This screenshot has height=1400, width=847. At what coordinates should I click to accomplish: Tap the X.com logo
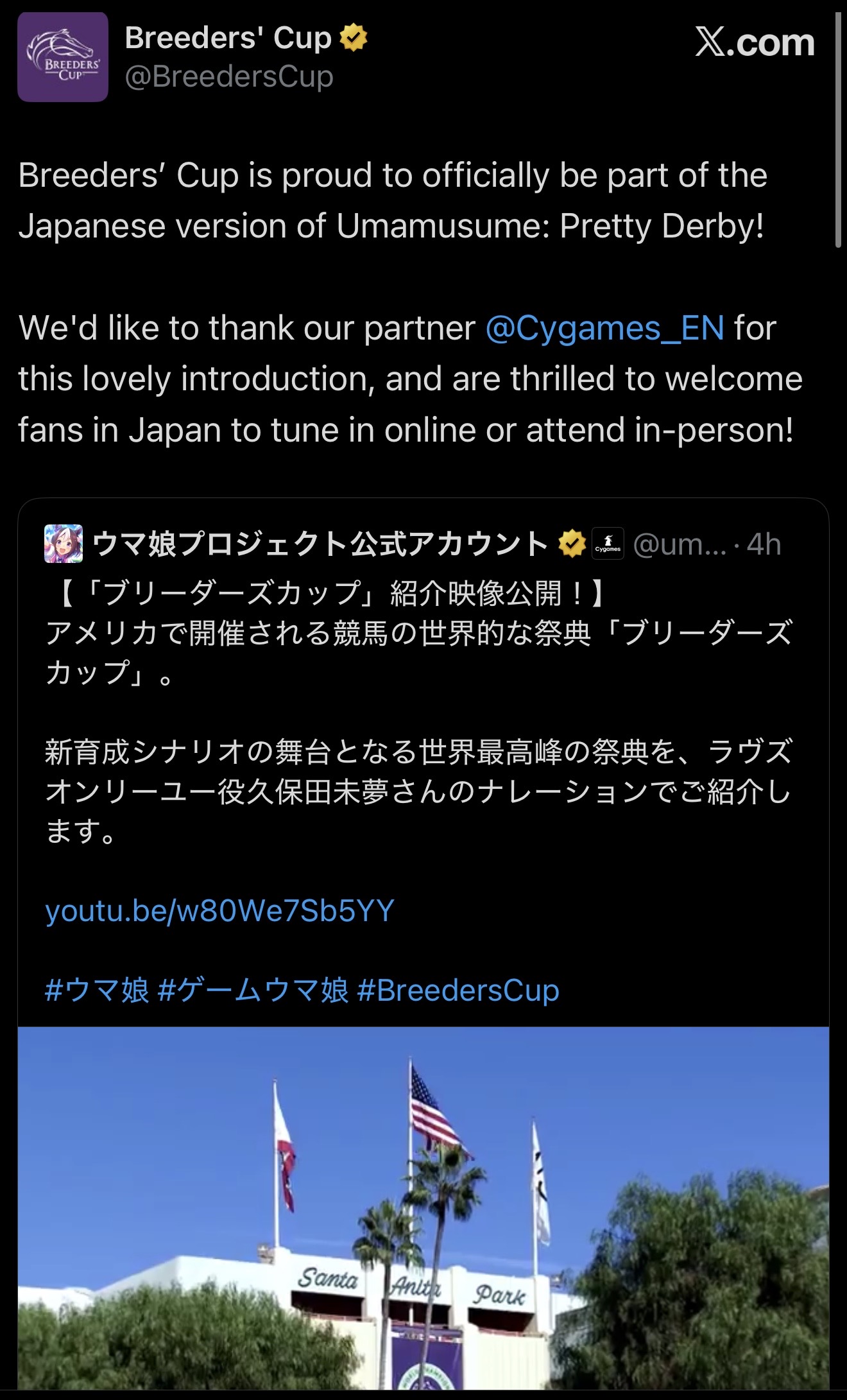click(755, 43)
